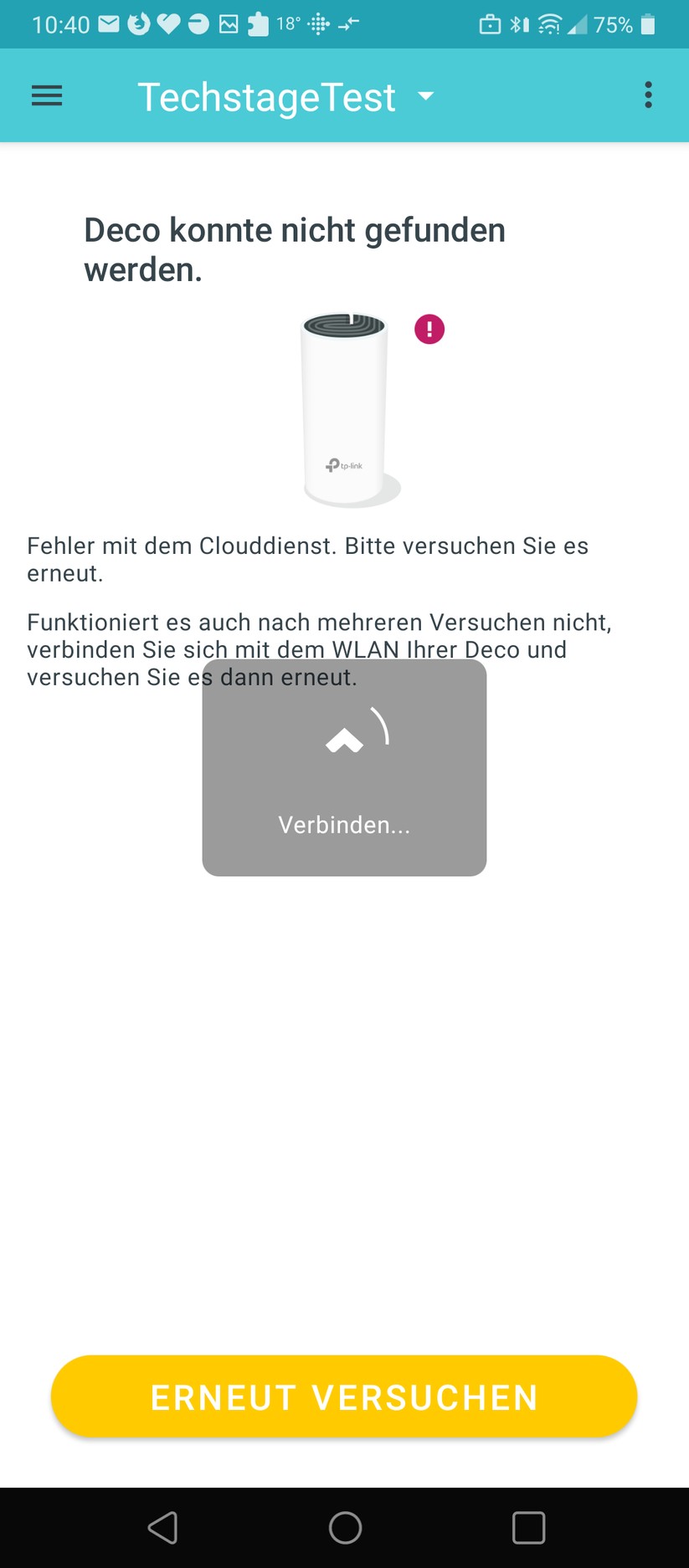
Task: Open the Firefox notification icon
Action: 139,23
